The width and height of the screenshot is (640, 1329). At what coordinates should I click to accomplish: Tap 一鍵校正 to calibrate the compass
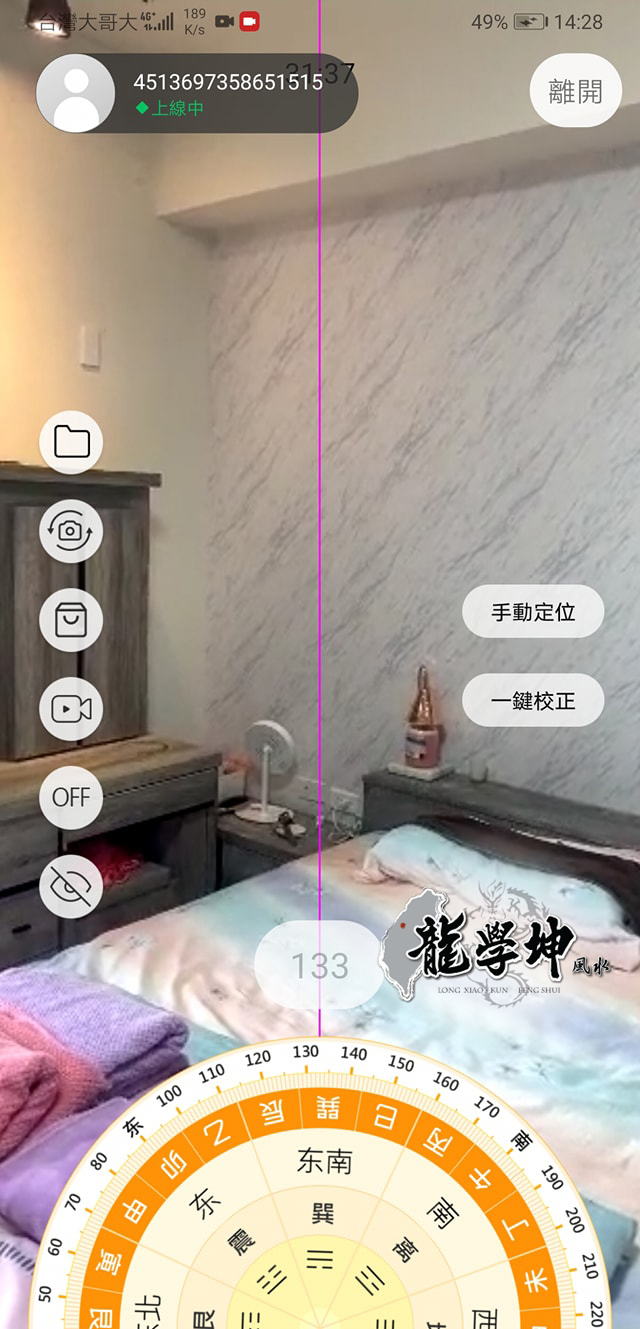(x=533, y=701)
